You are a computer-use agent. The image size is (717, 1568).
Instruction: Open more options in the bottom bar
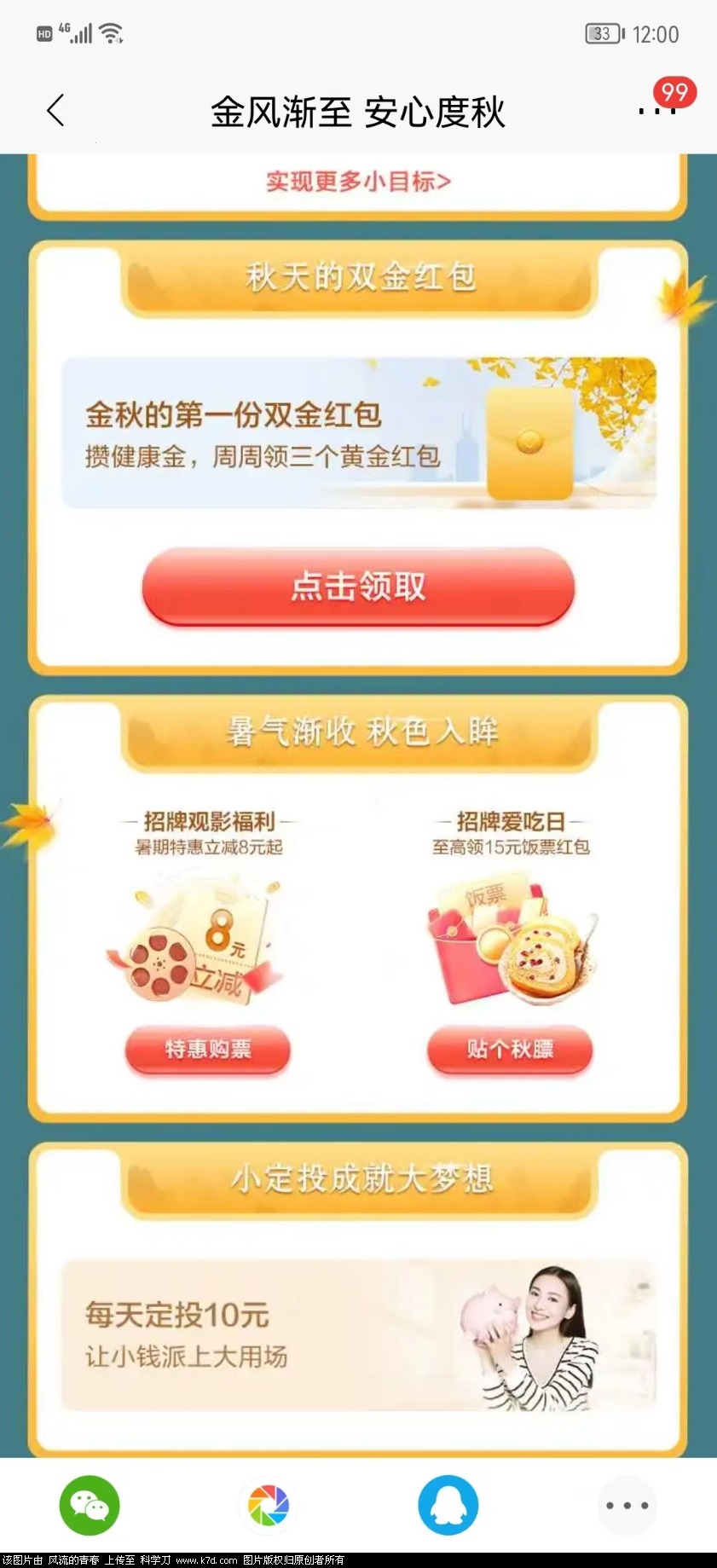click(627, 1505)
